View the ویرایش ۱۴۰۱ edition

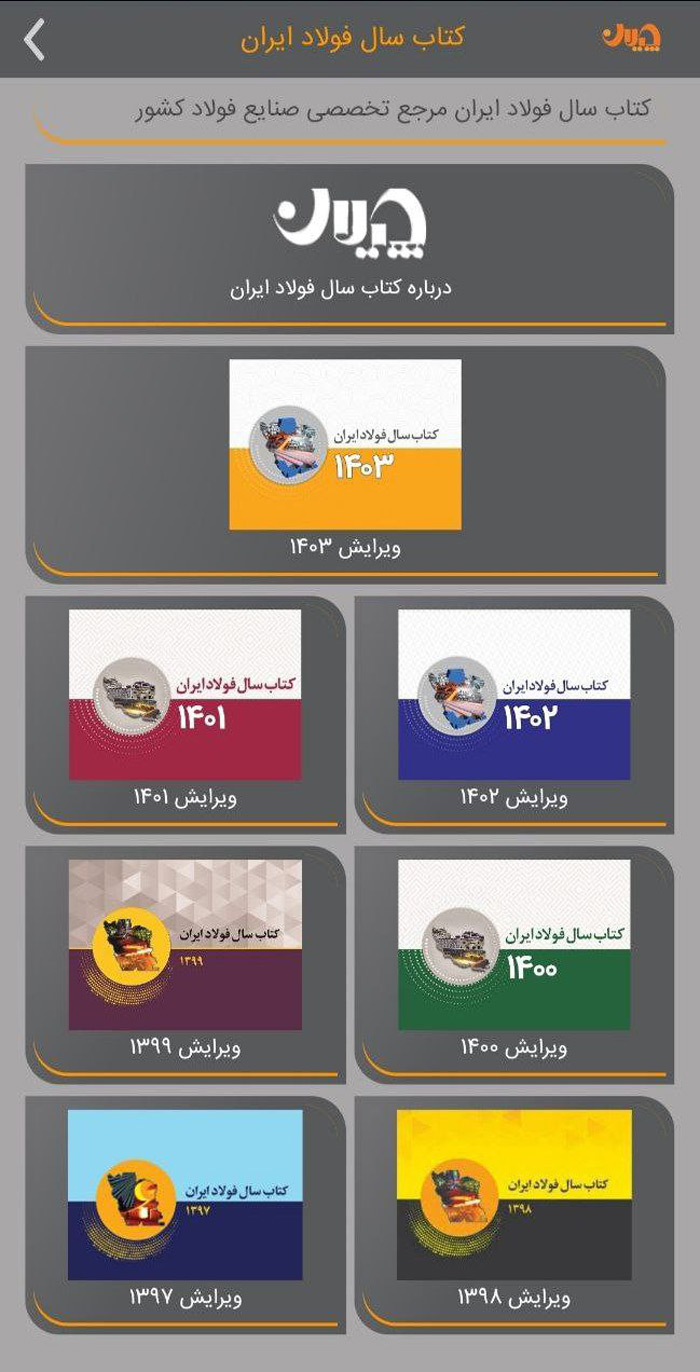pos(185,710)
